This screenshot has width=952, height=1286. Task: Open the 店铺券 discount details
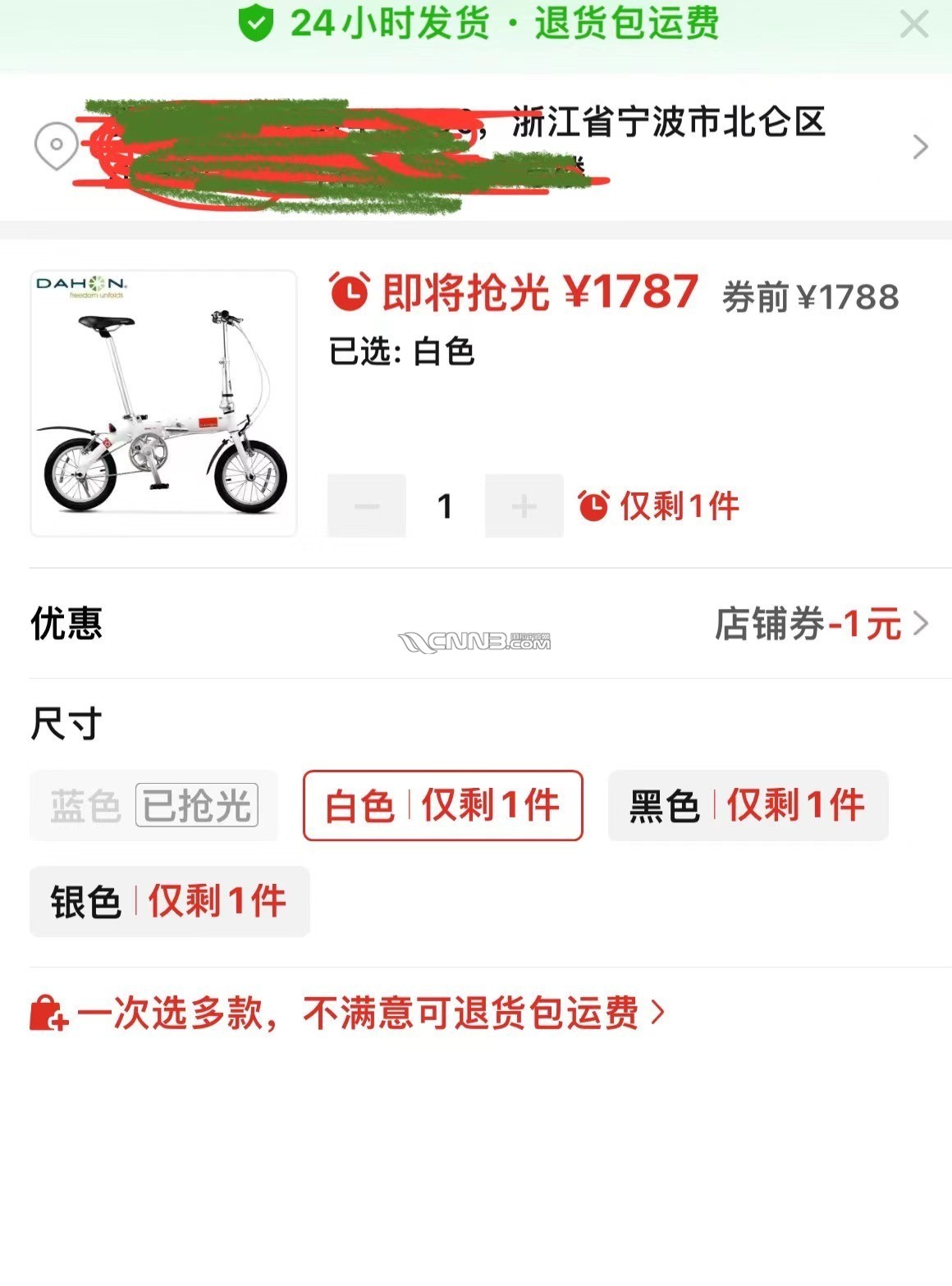[821, 625]
